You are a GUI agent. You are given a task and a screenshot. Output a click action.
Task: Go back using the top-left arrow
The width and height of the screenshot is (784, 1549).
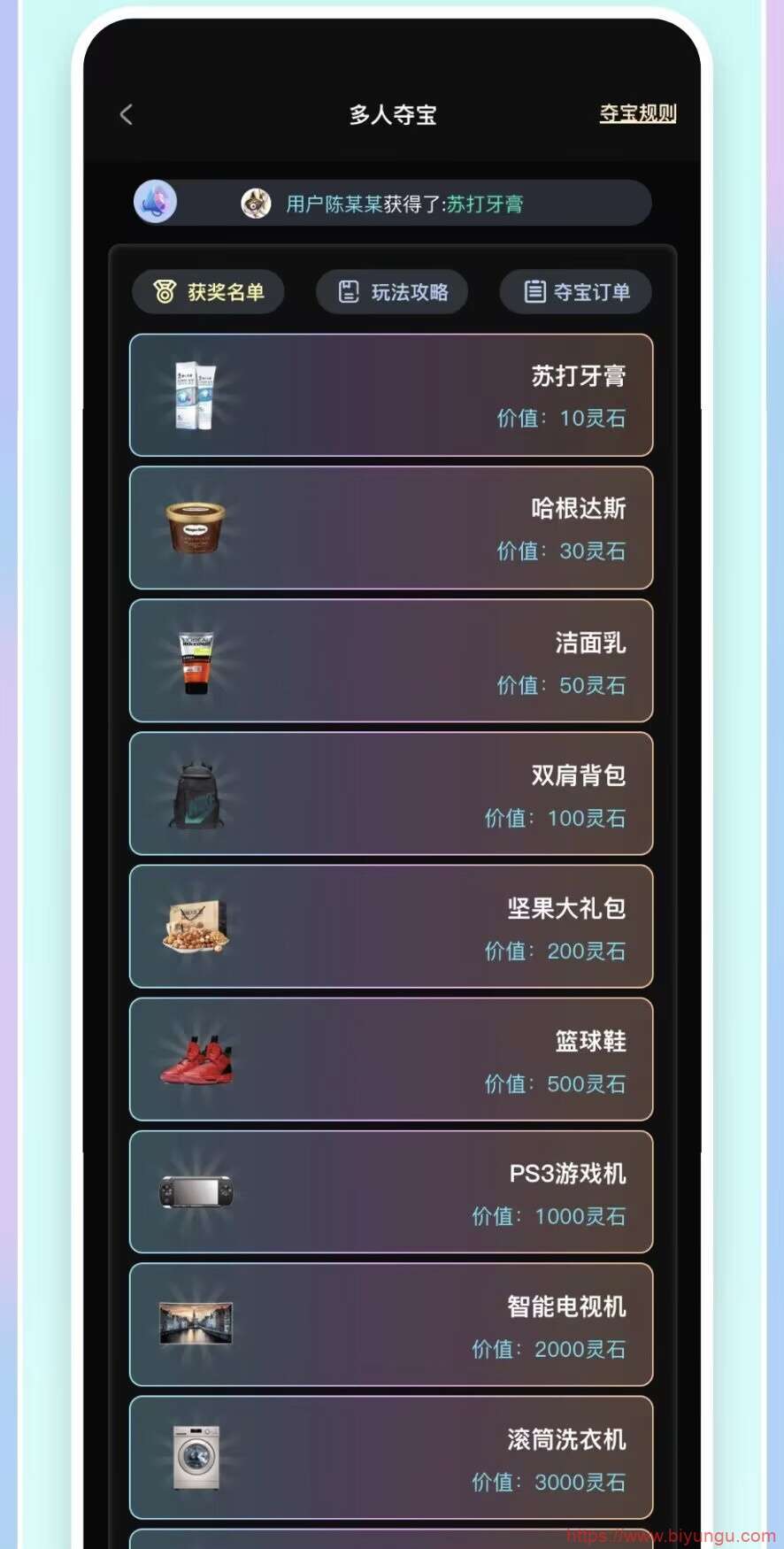126,114
